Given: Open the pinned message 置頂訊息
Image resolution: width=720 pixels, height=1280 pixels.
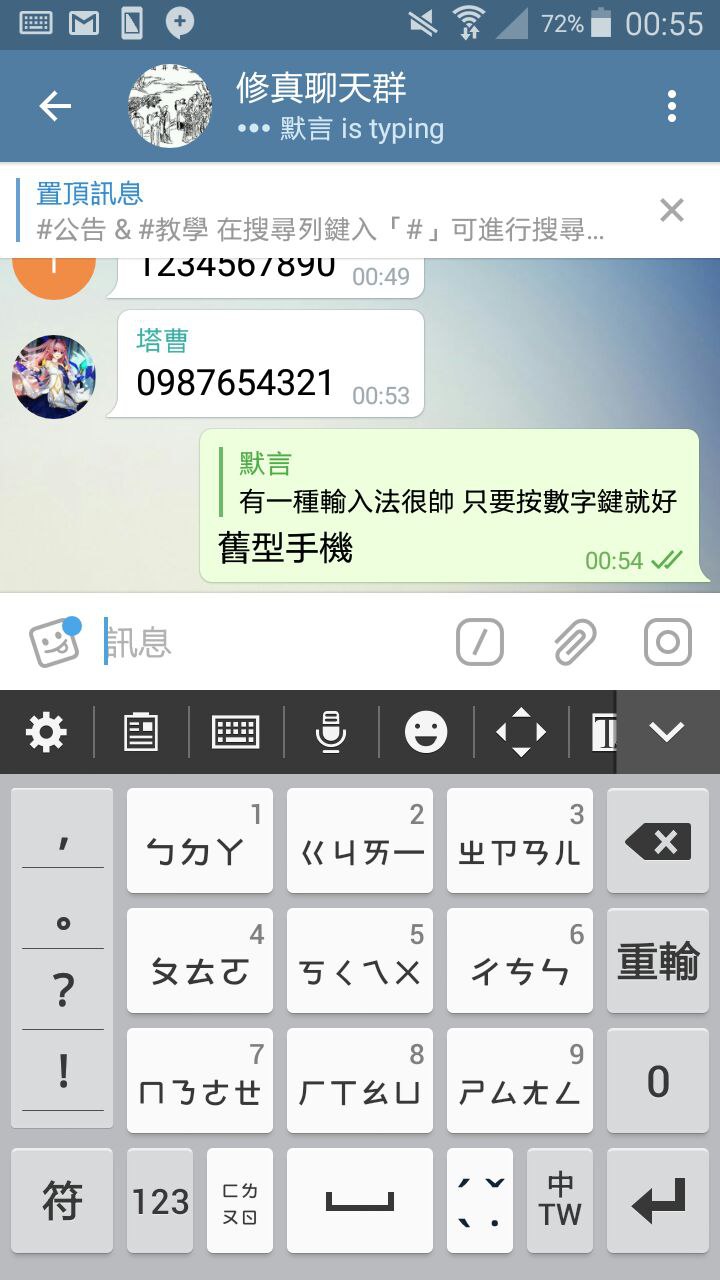Looking at the screenshot, I should click(x=320, y=211).
